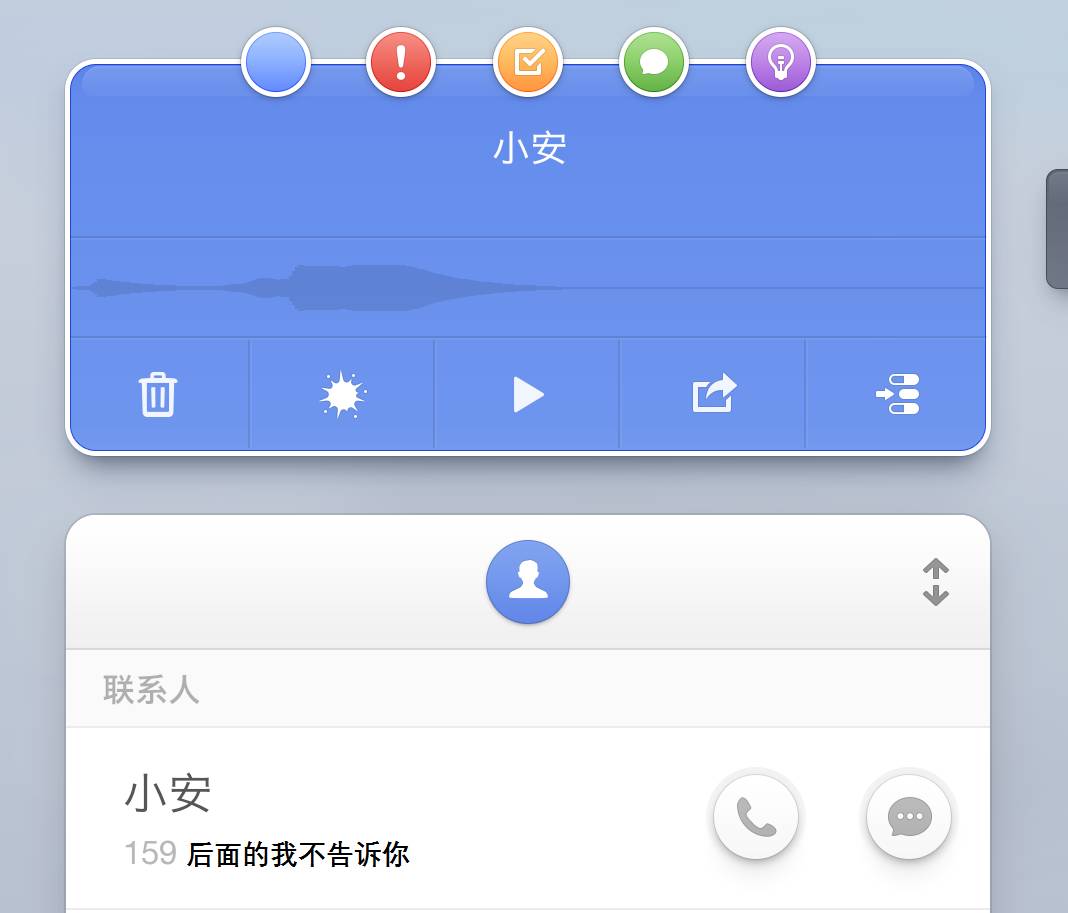Choose the orange to-do checkbox tag
This screenshot has height=913, width=1068.
click(528, 62)
